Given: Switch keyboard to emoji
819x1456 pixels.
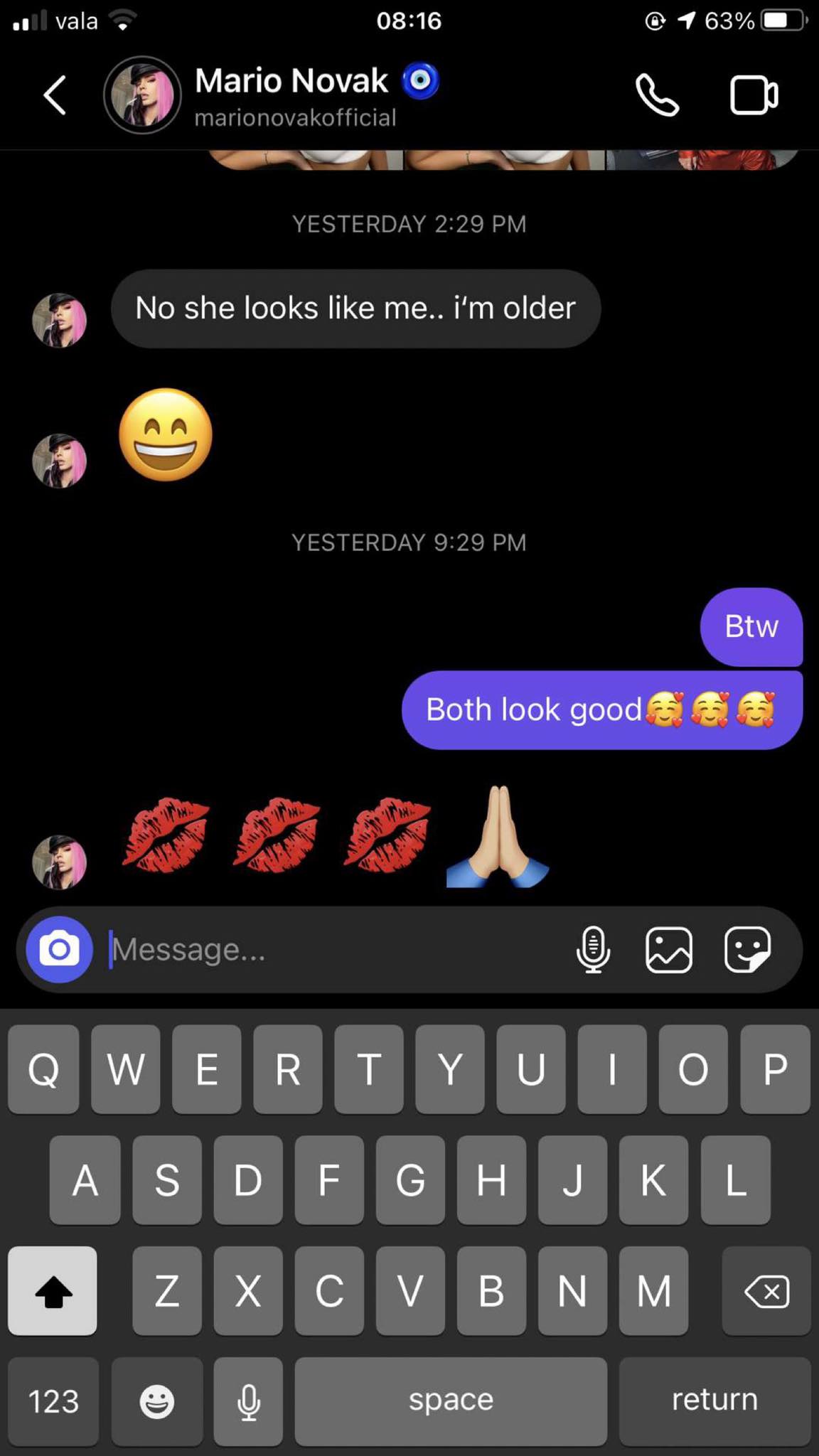Looking at the screenshot, I should coord(157,1401).
